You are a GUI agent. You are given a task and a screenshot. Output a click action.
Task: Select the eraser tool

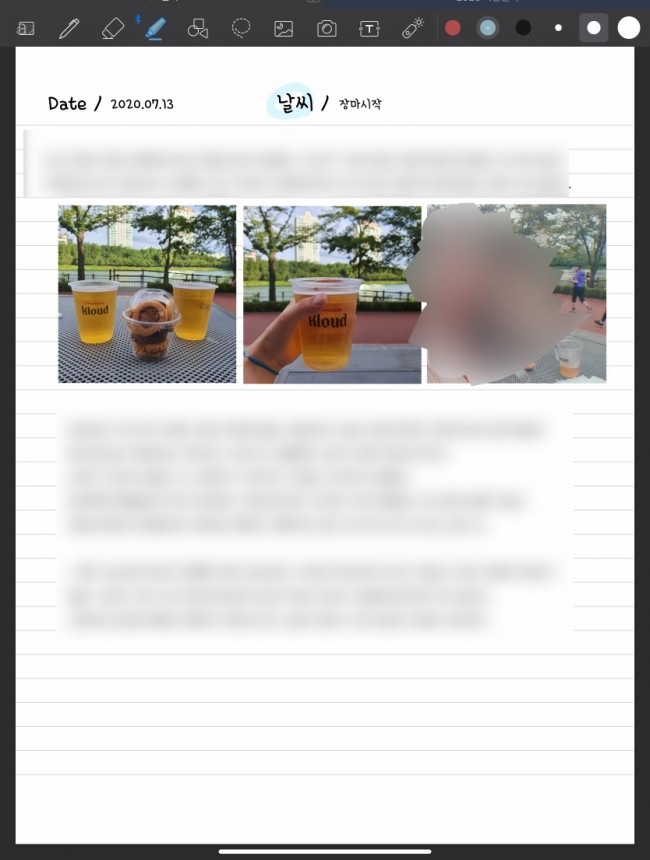tap(112, 28)
